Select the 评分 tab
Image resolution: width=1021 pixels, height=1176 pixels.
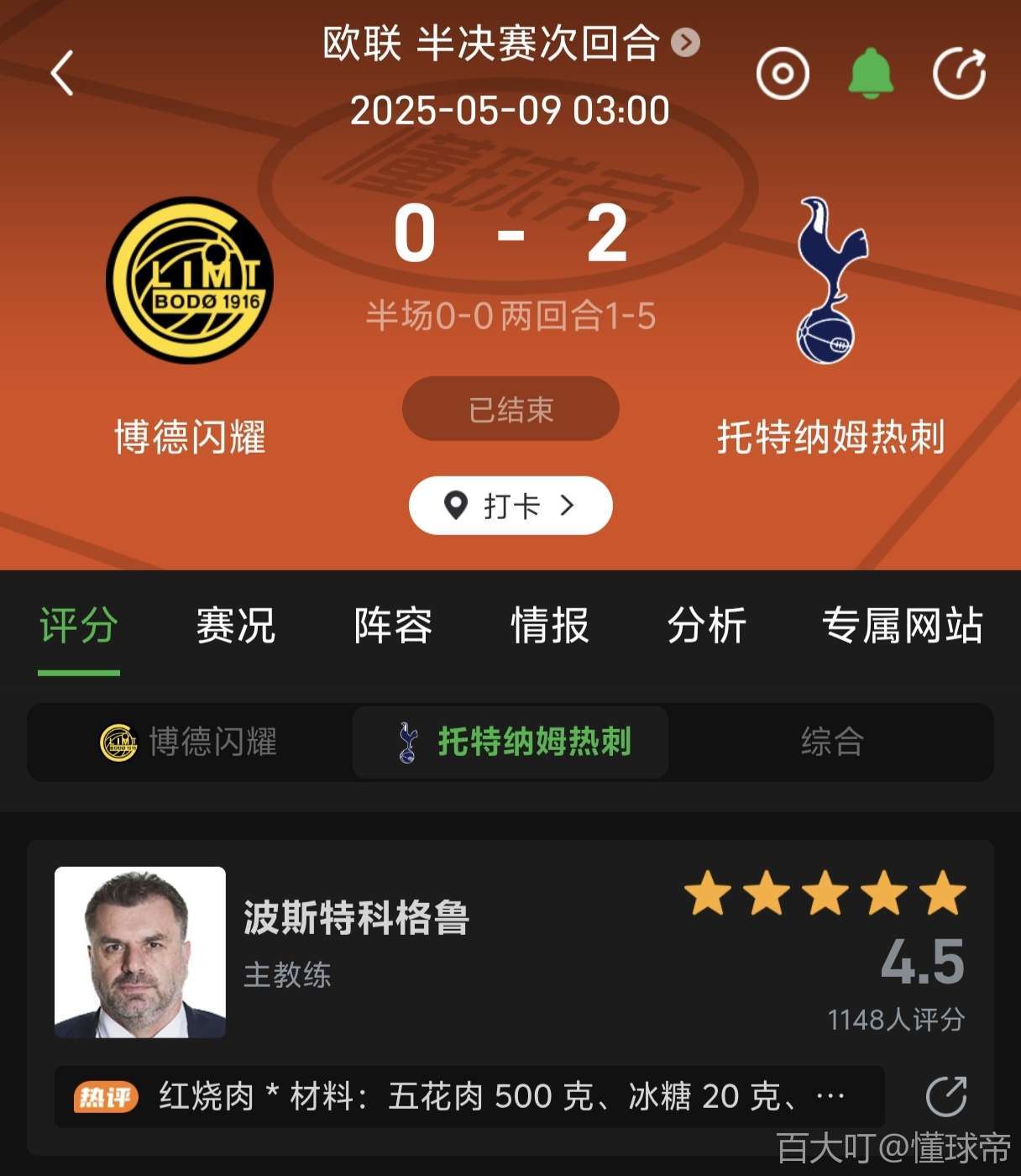tap(79, 626)
